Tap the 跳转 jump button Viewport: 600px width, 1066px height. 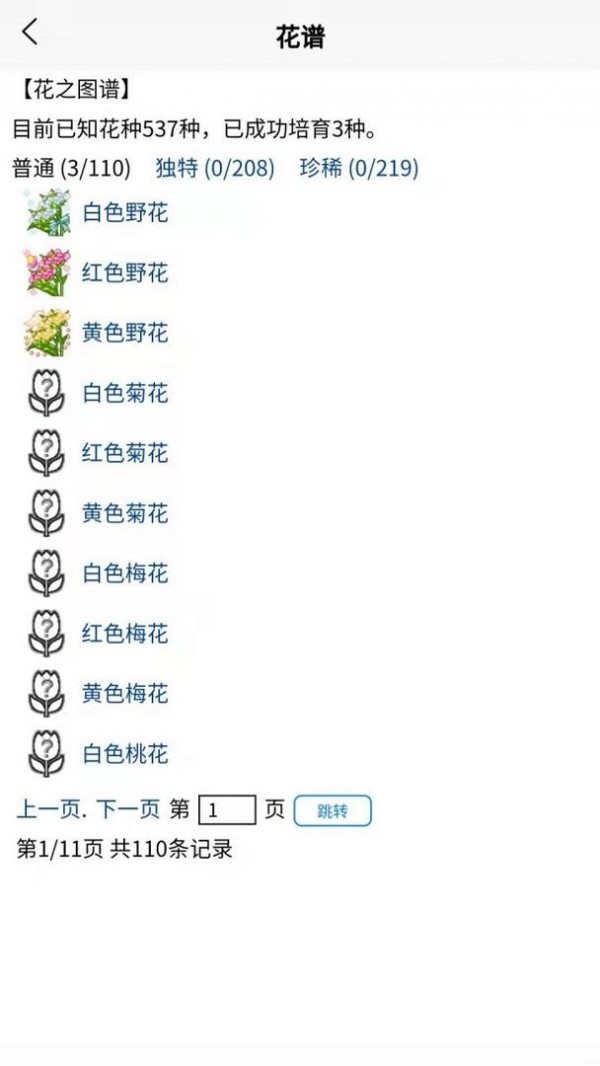[332, 810]
